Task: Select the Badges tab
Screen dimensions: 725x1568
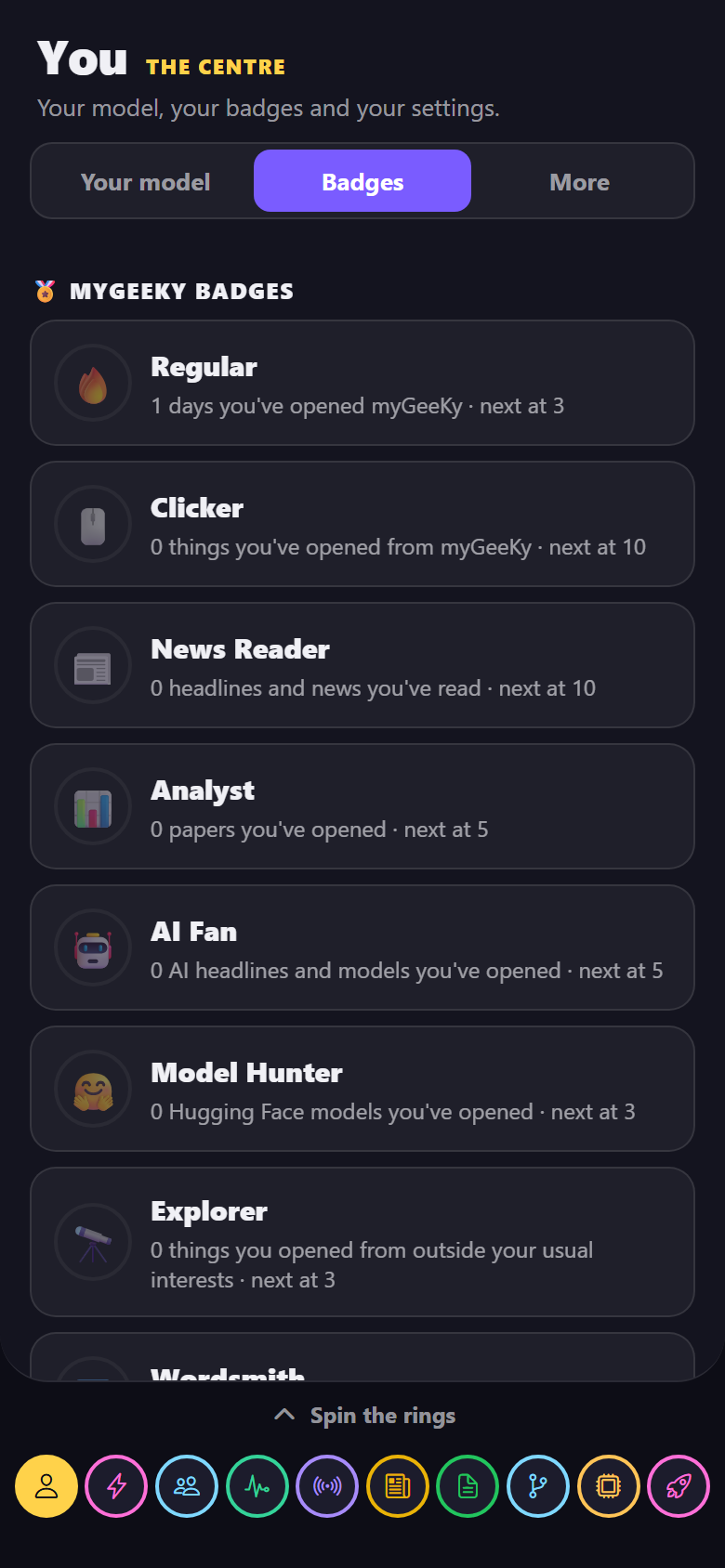Action: (x=362, y=181)
